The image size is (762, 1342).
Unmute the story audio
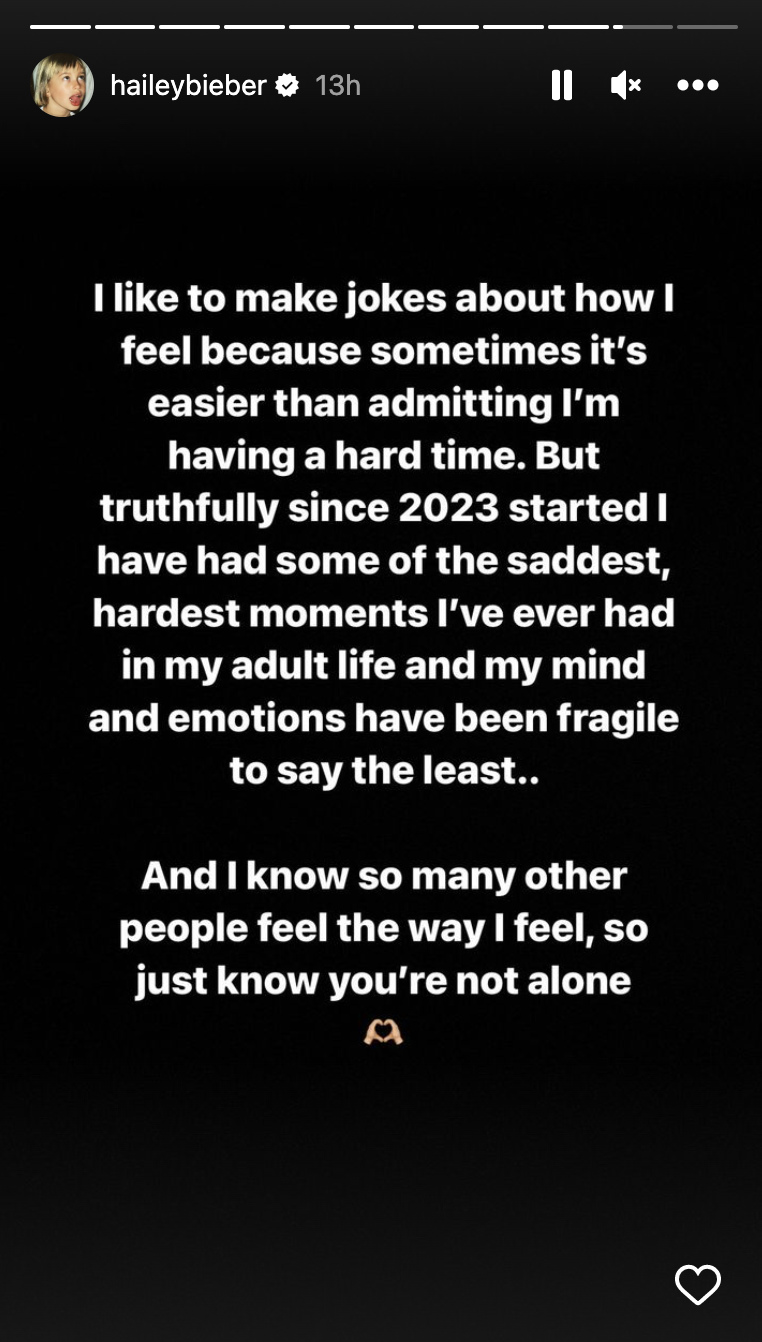point(626,85)
